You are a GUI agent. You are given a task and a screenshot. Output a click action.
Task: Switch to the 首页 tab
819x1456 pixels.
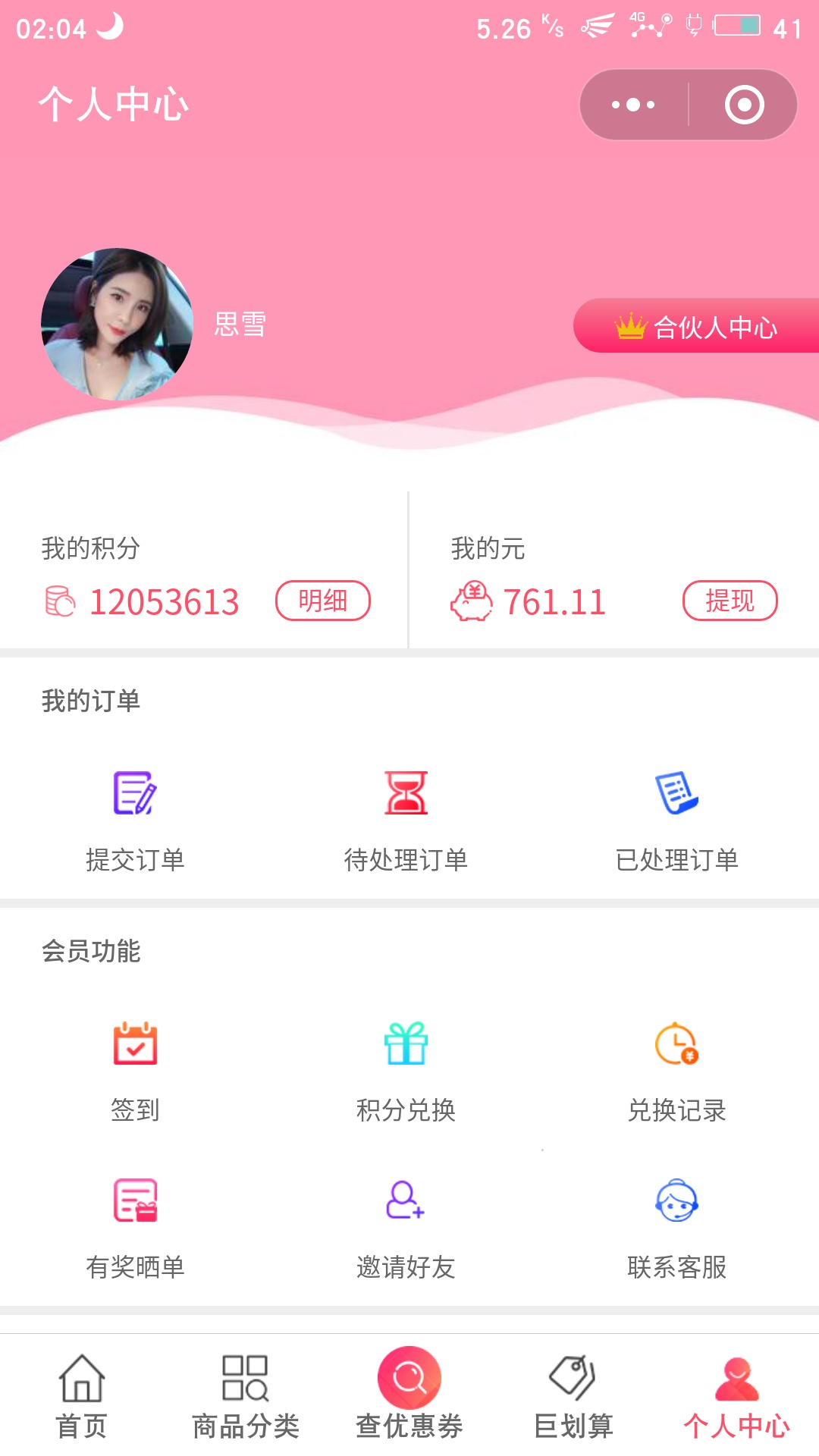[82, 1396]
